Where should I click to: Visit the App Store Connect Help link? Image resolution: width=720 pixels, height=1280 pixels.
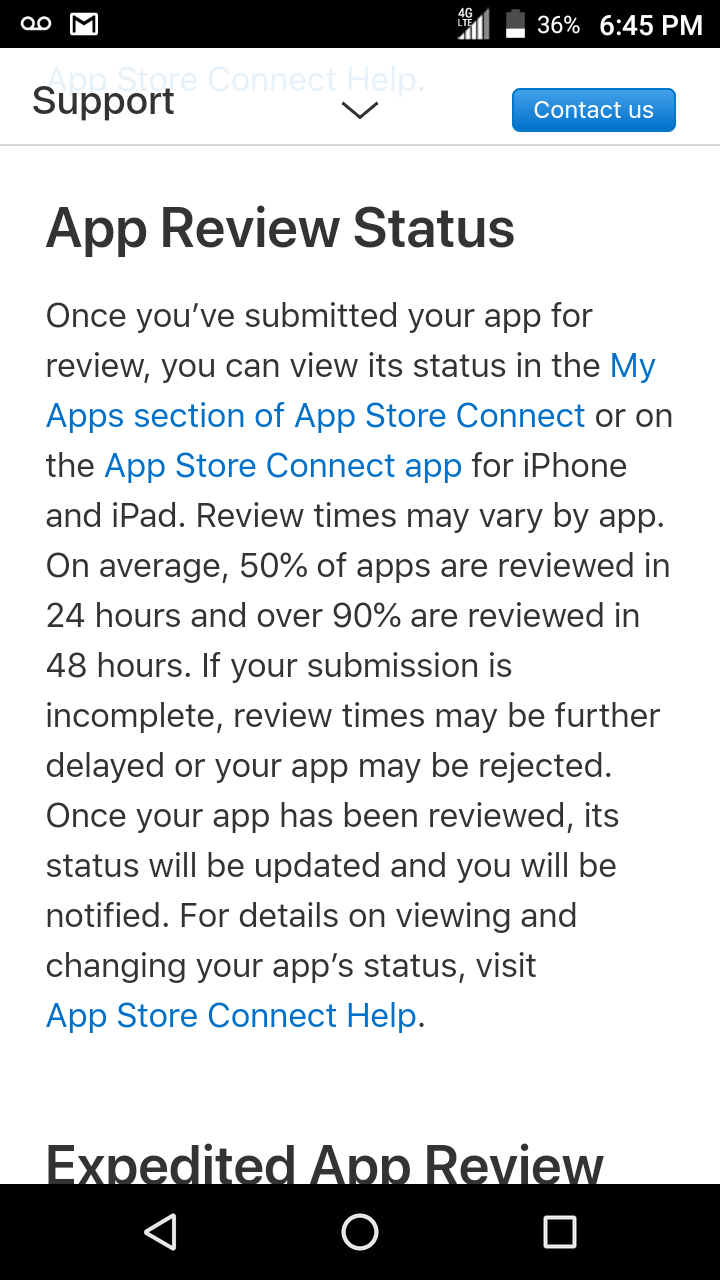point(231,1015)
